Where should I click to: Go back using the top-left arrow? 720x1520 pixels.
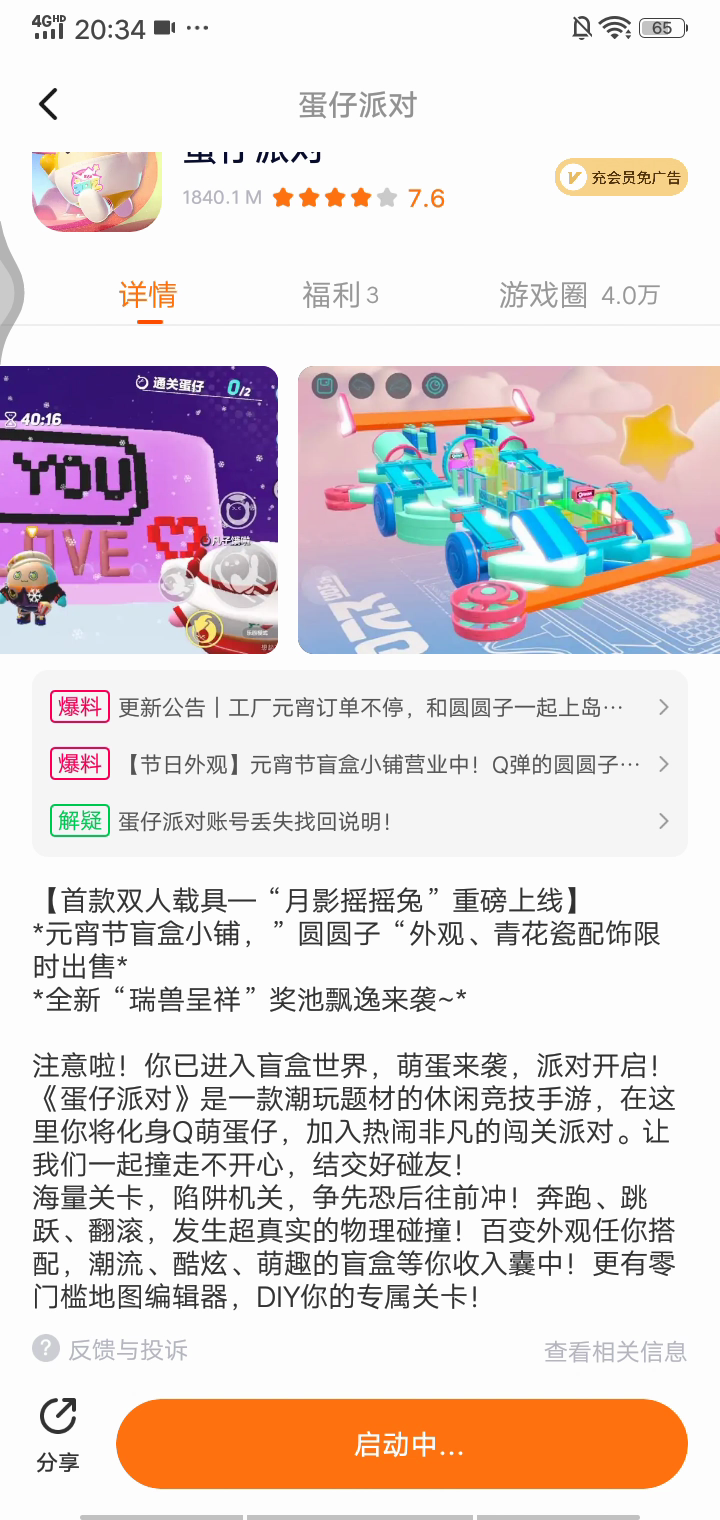pos(48,104)
